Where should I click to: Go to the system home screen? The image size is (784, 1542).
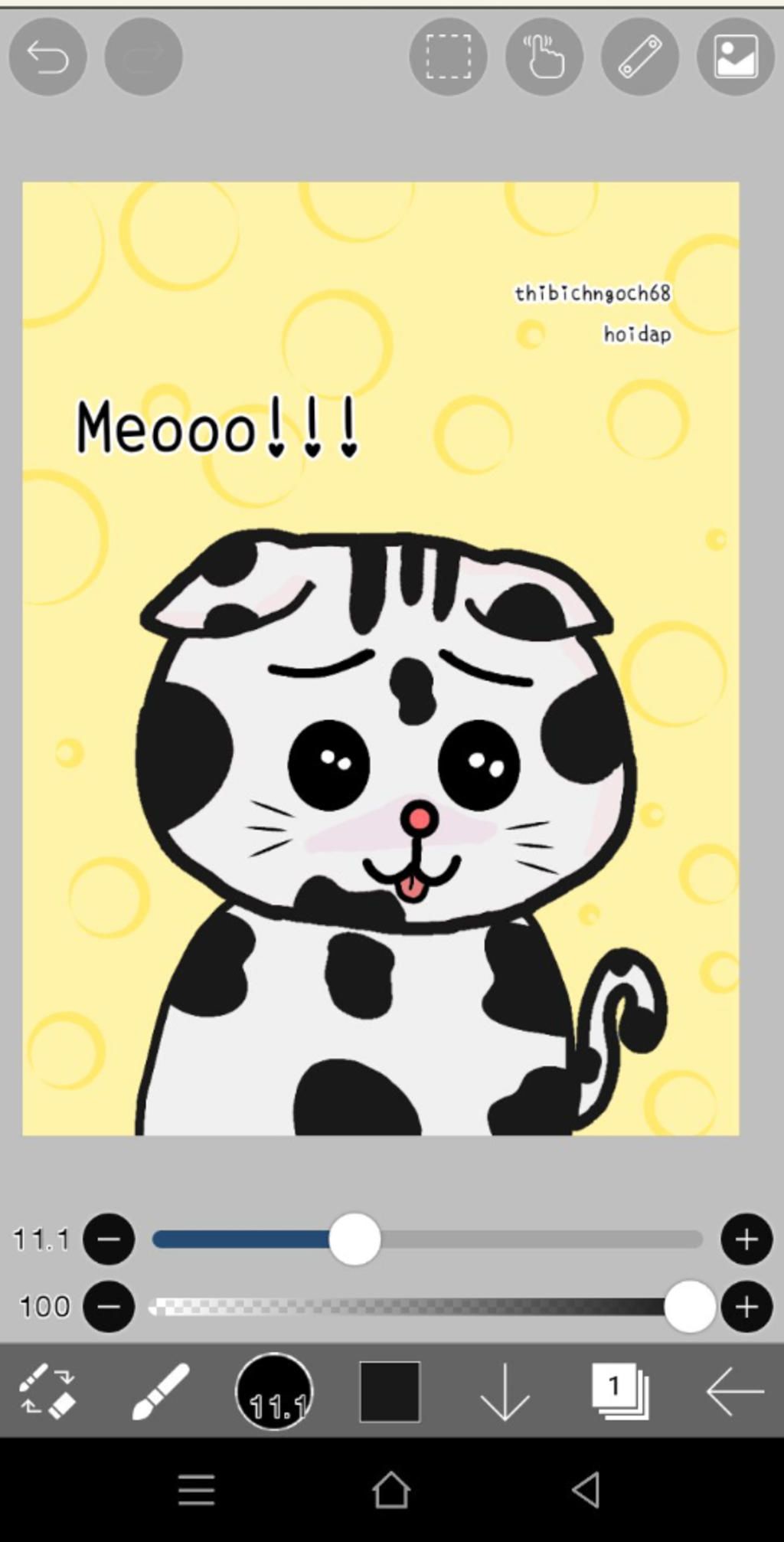(391, 1490)
